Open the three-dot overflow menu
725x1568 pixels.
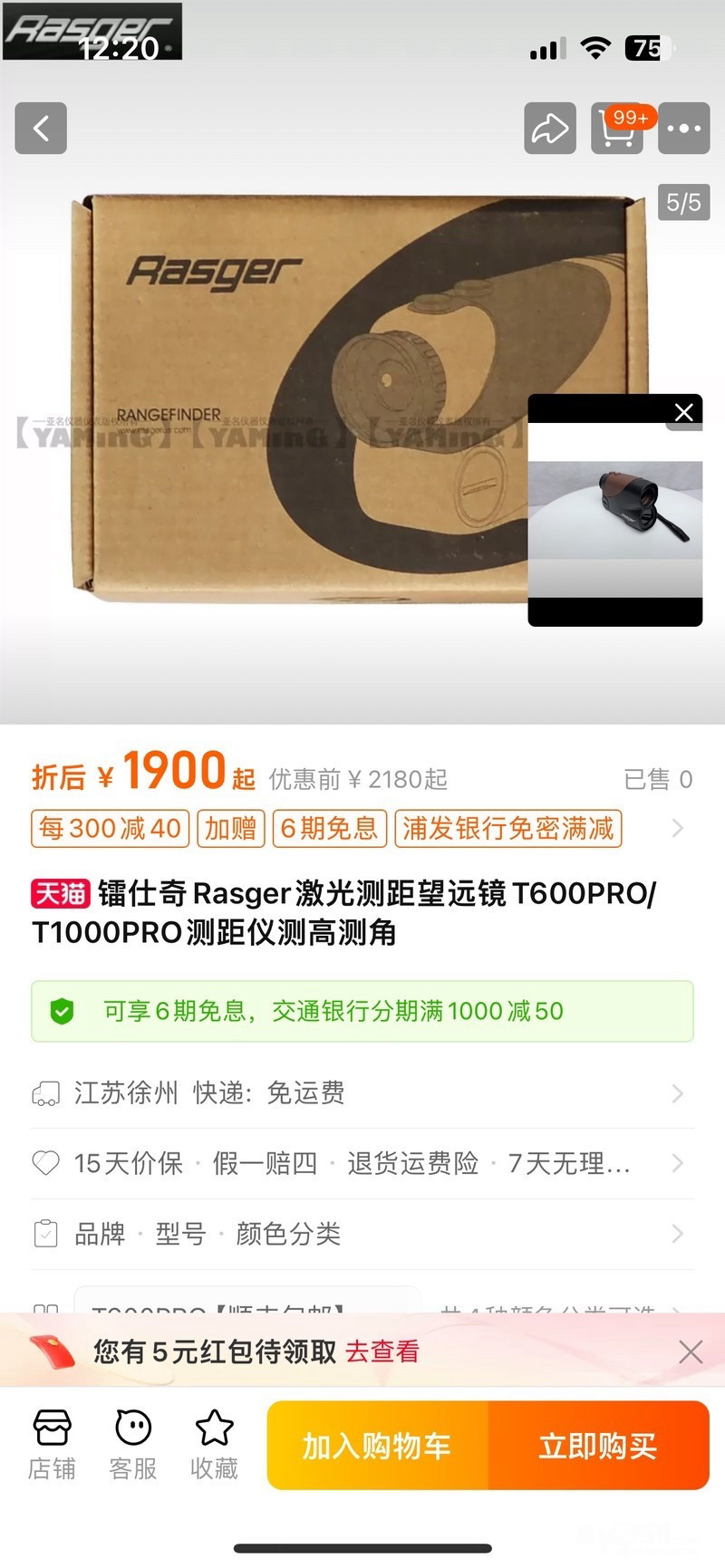pyautogui.click(x=683, y=128)
